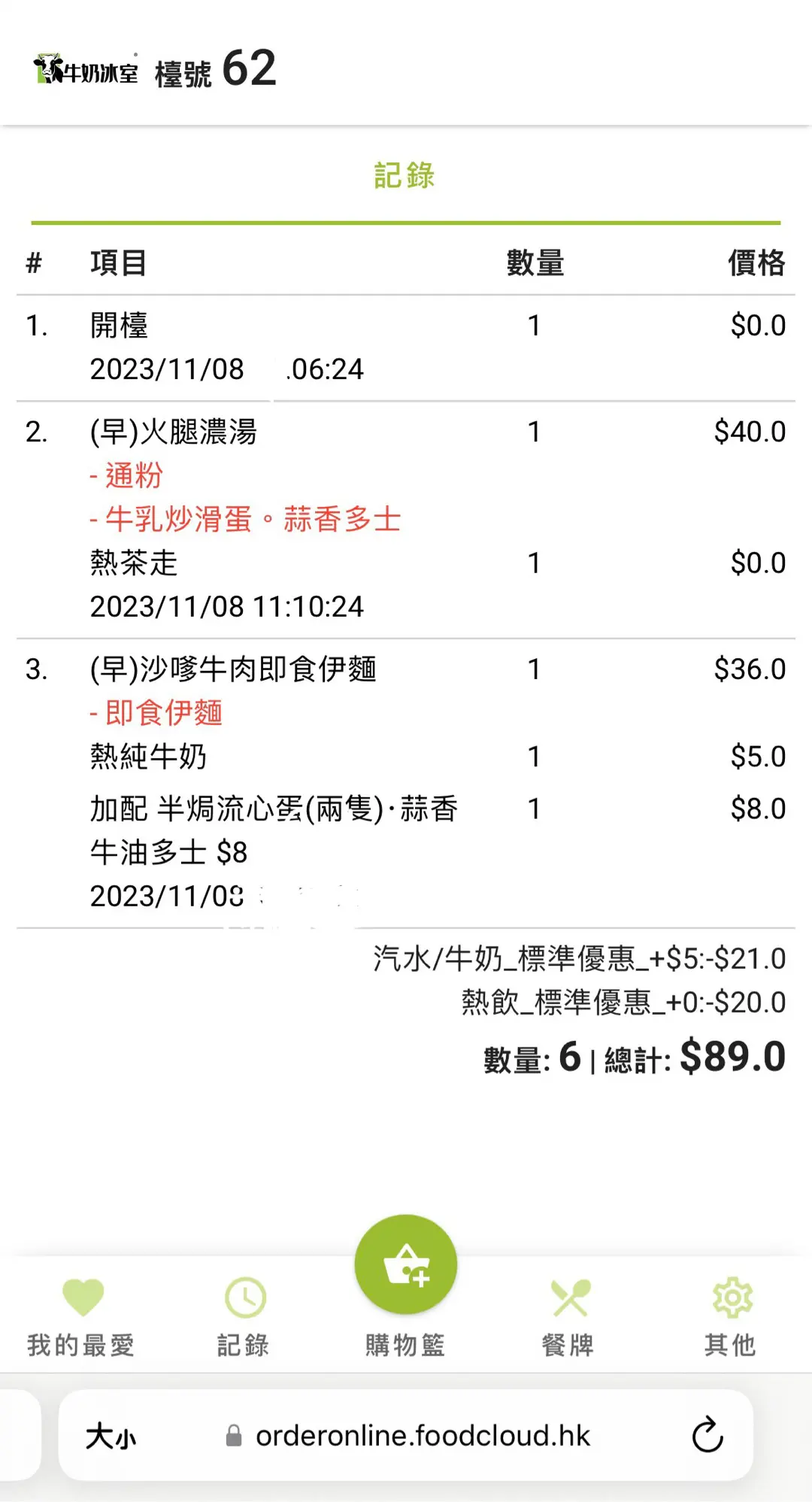The image size is (812, 1502).
Task: Reload the page in the browser
Action: pos(707,1435)
